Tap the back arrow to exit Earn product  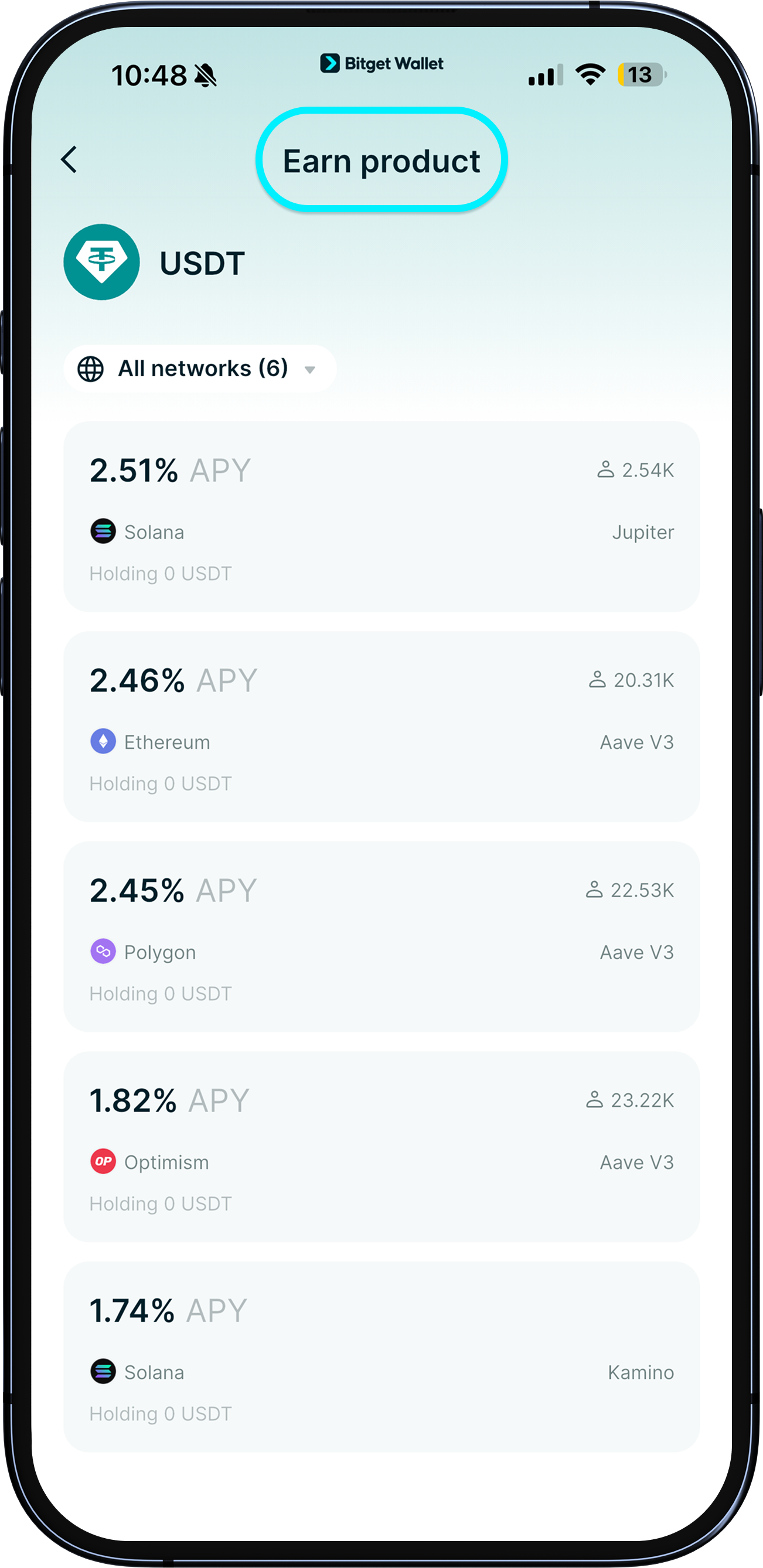tap(70, 160)
